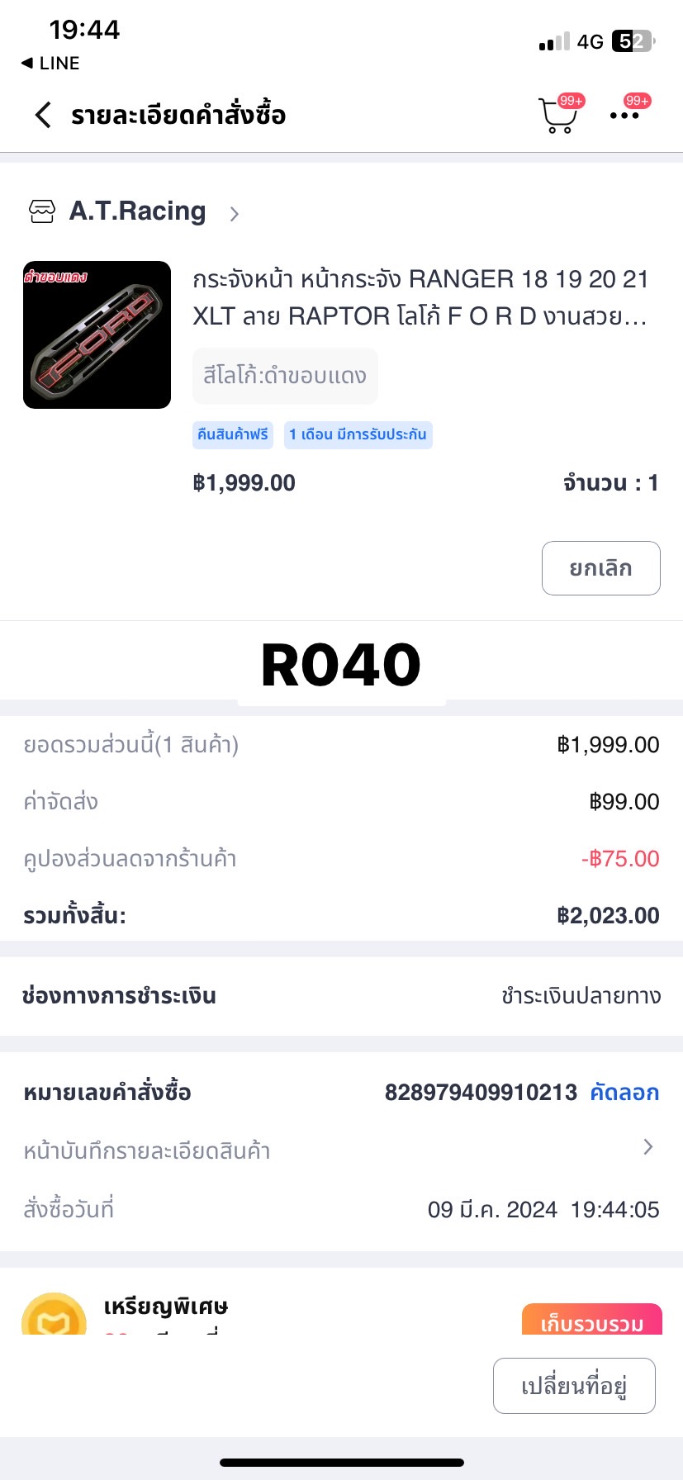Open the three-dot overflow menu
The width and height of the screenshot is (683, 1480).
point(625,115)
